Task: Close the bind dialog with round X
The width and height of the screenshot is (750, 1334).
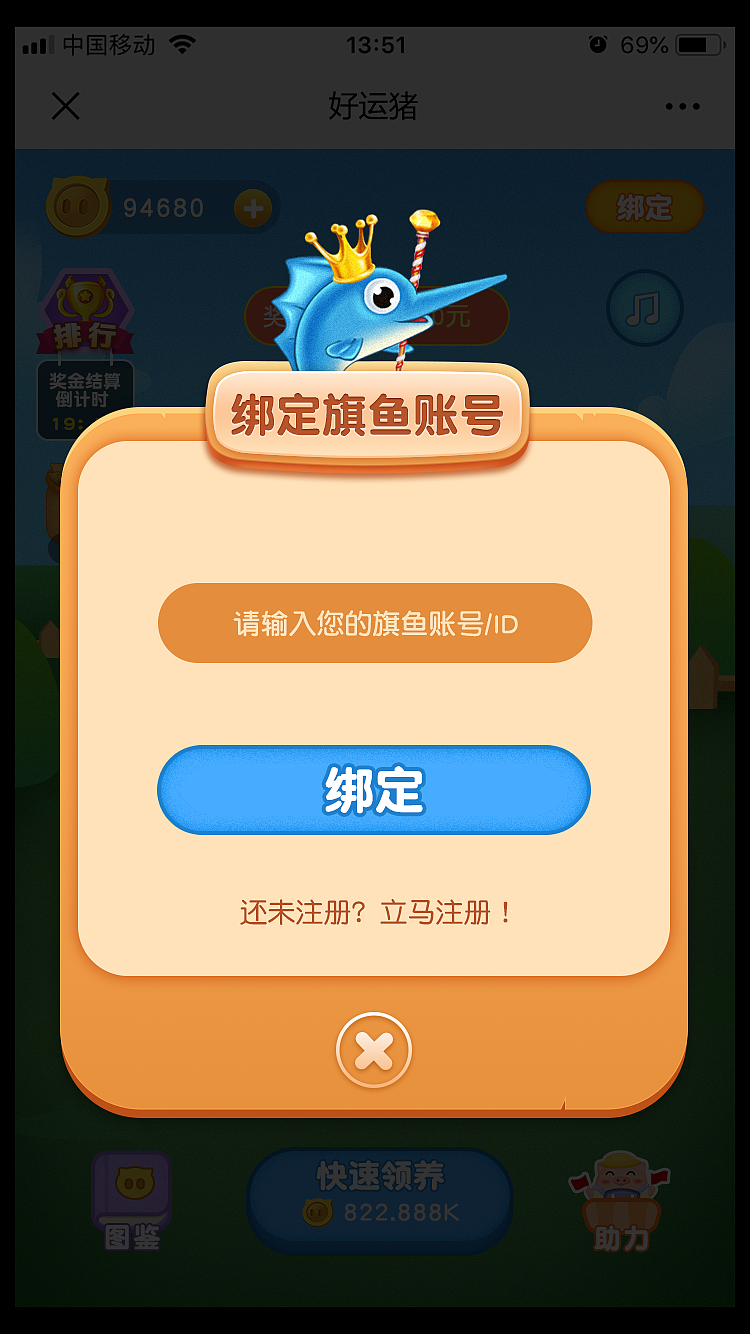Action: pos(375,1051)
